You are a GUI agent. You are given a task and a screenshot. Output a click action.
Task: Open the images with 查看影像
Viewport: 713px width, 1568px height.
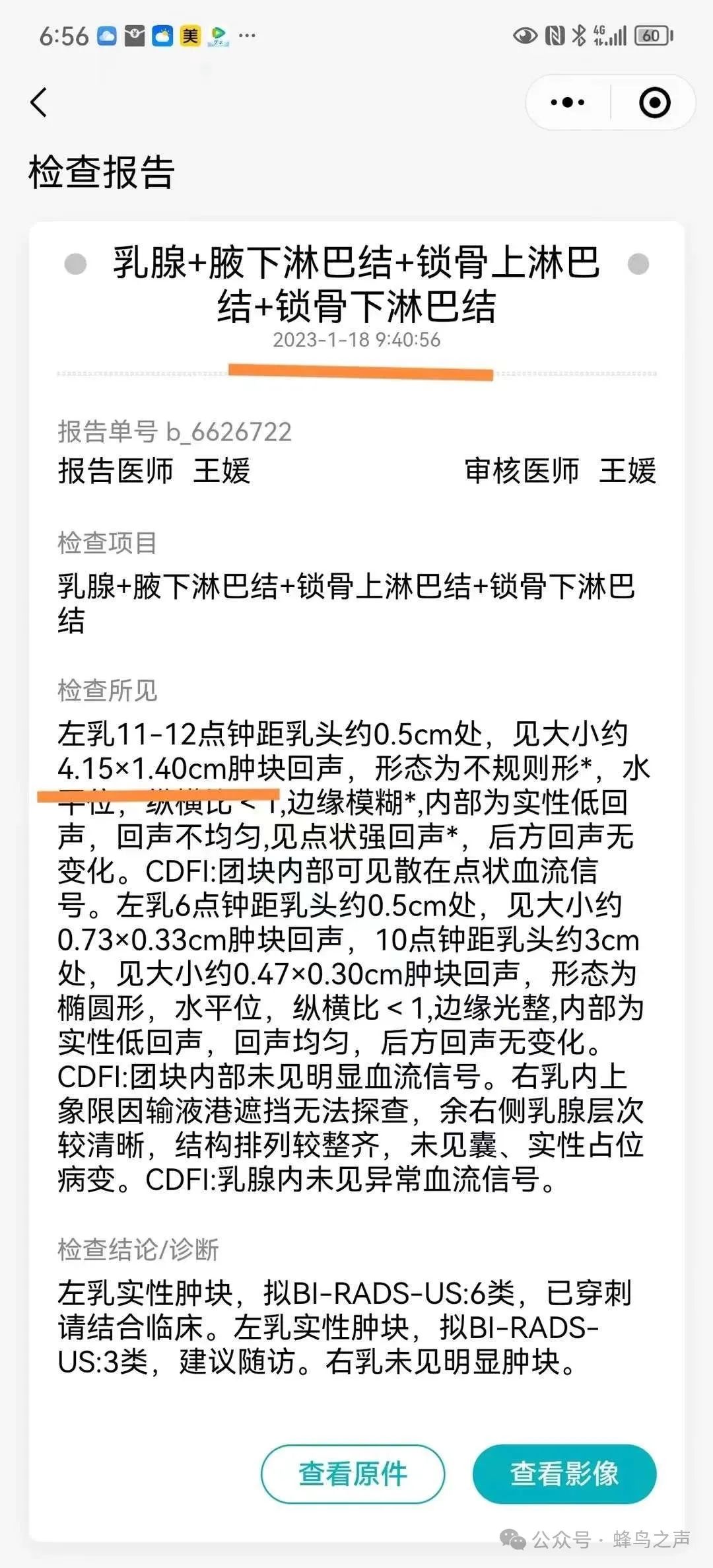coord(564,1474)
